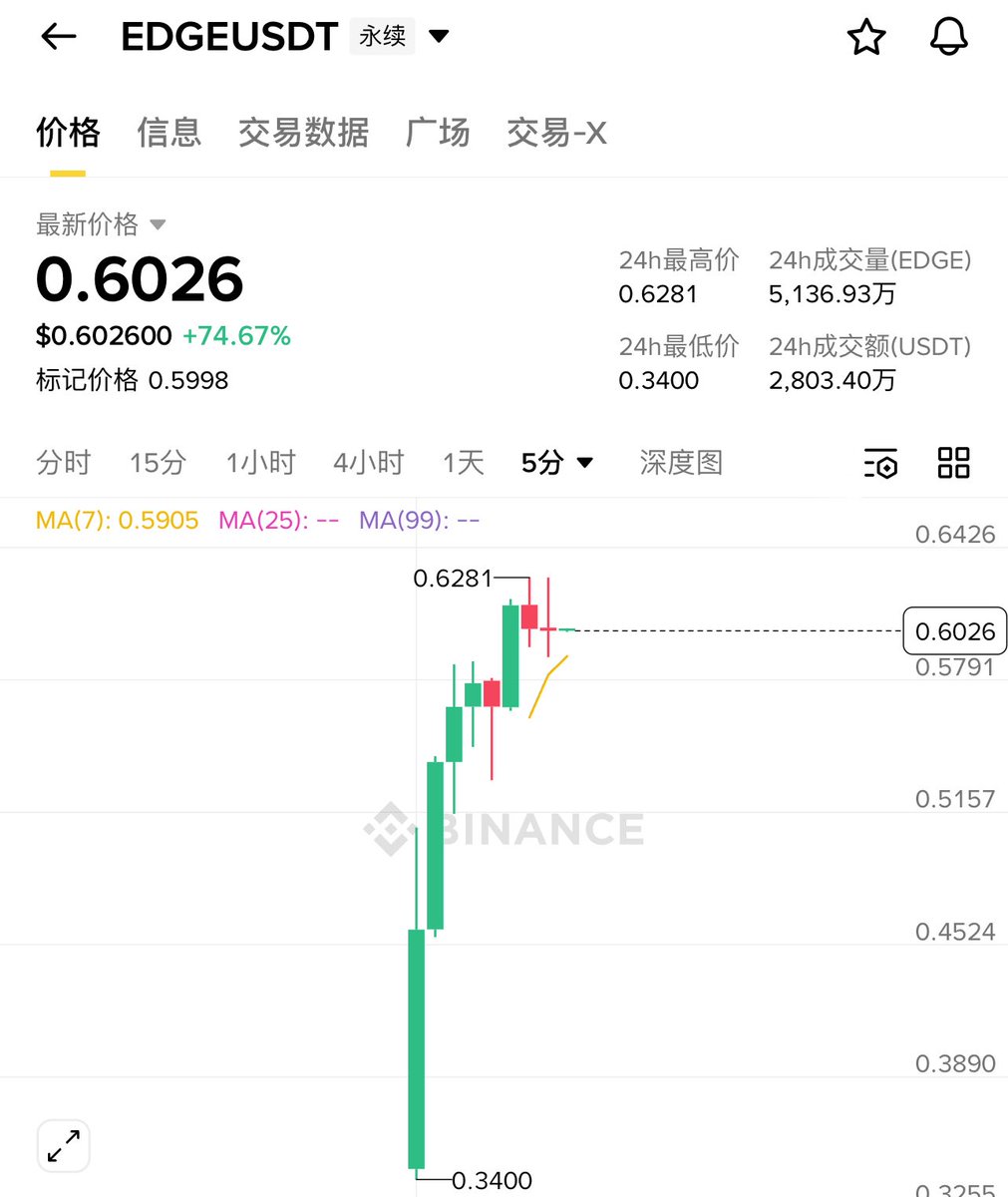The width and height of the screenshot is (1008, 1197).
Task: Switch to the 深度图 depth chart
Action: pyautogui.click(x=681, y=463)
